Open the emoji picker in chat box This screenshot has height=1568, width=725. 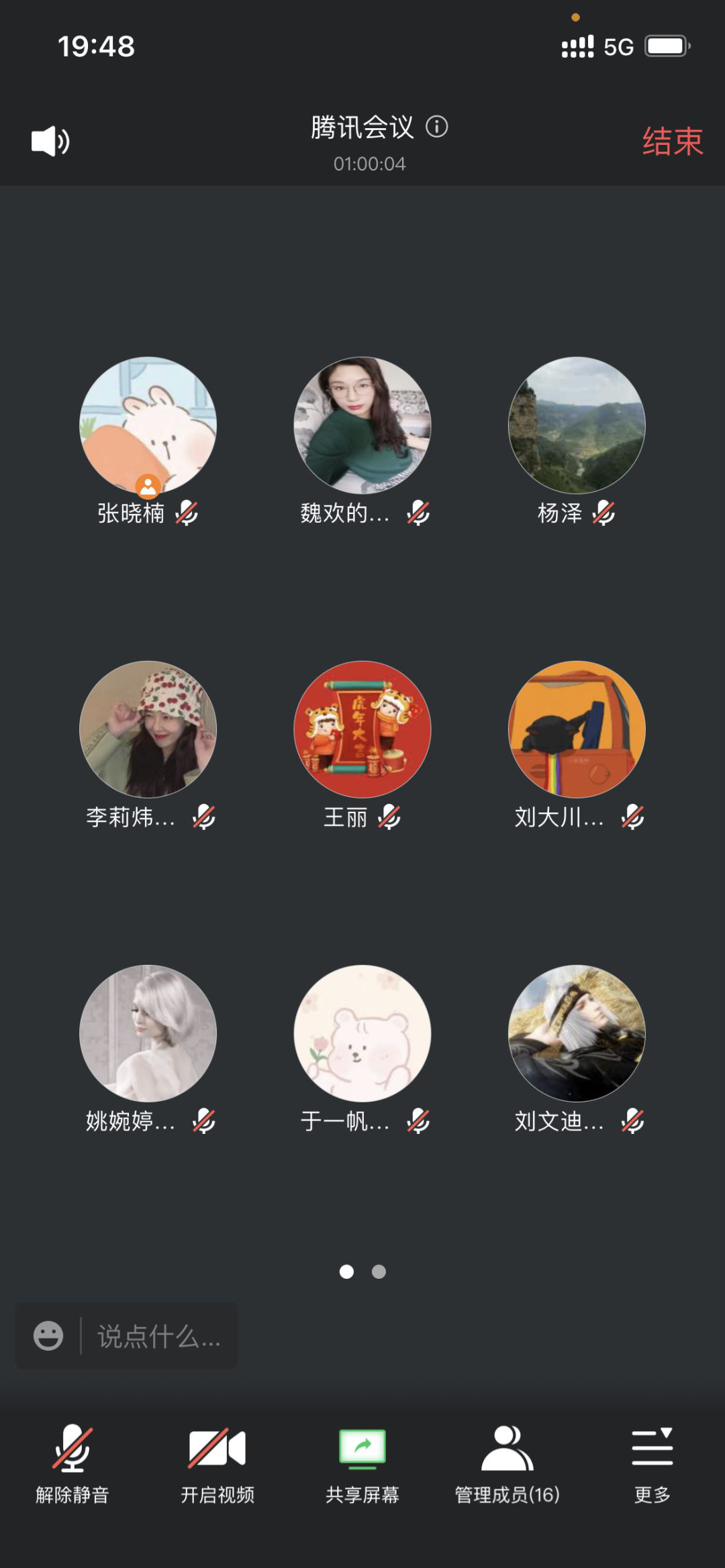48,1336
